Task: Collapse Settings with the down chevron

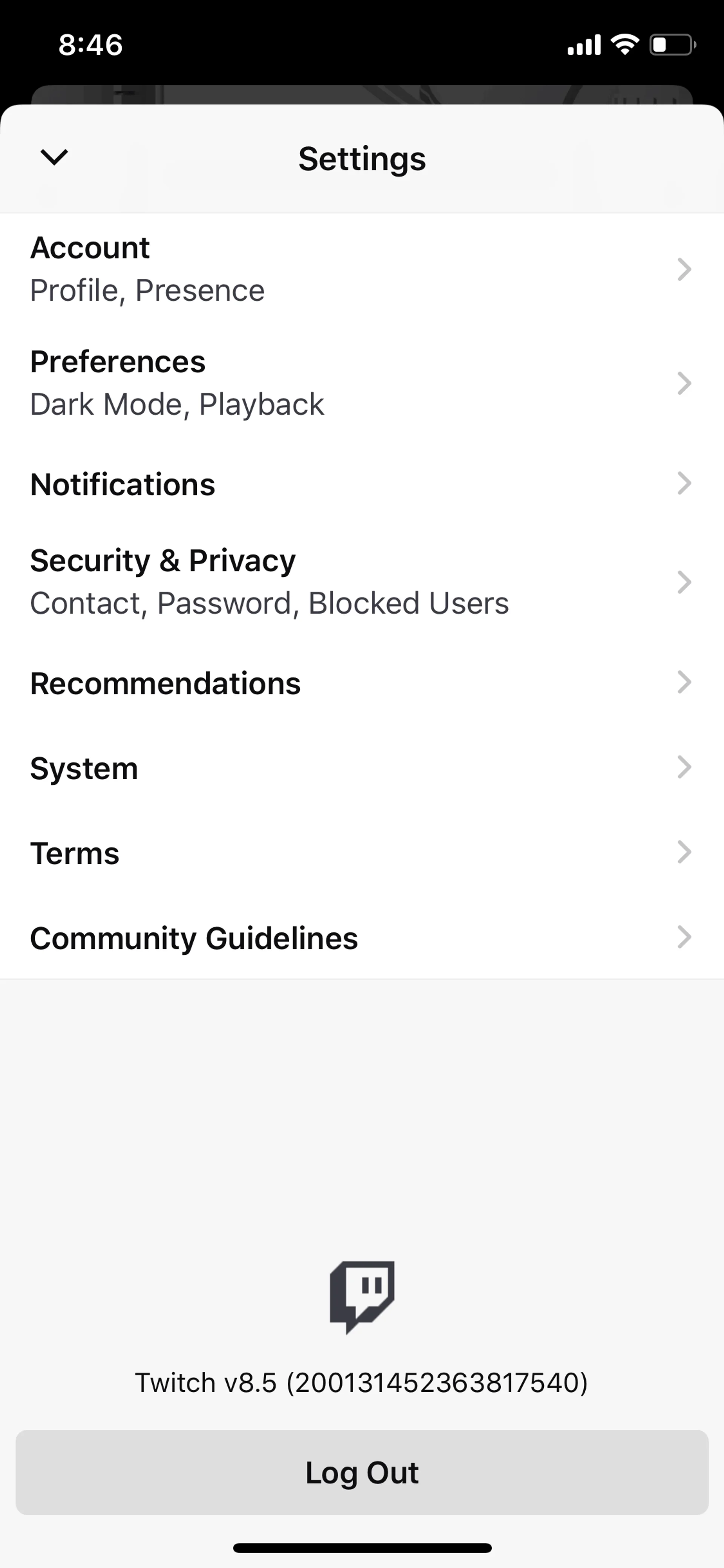Action: click(54, 158)
